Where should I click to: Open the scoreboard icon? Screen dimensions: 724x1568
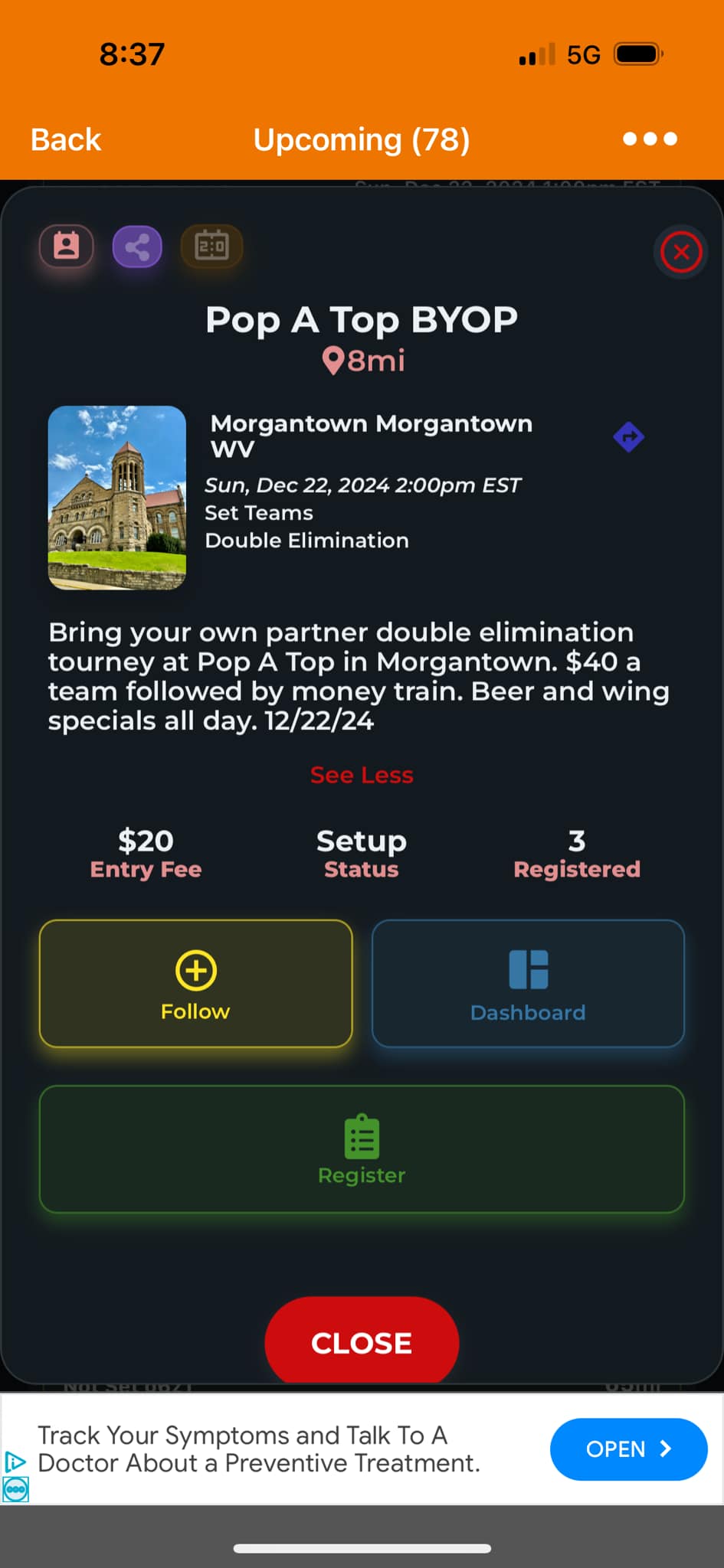[x=211, y=247]
